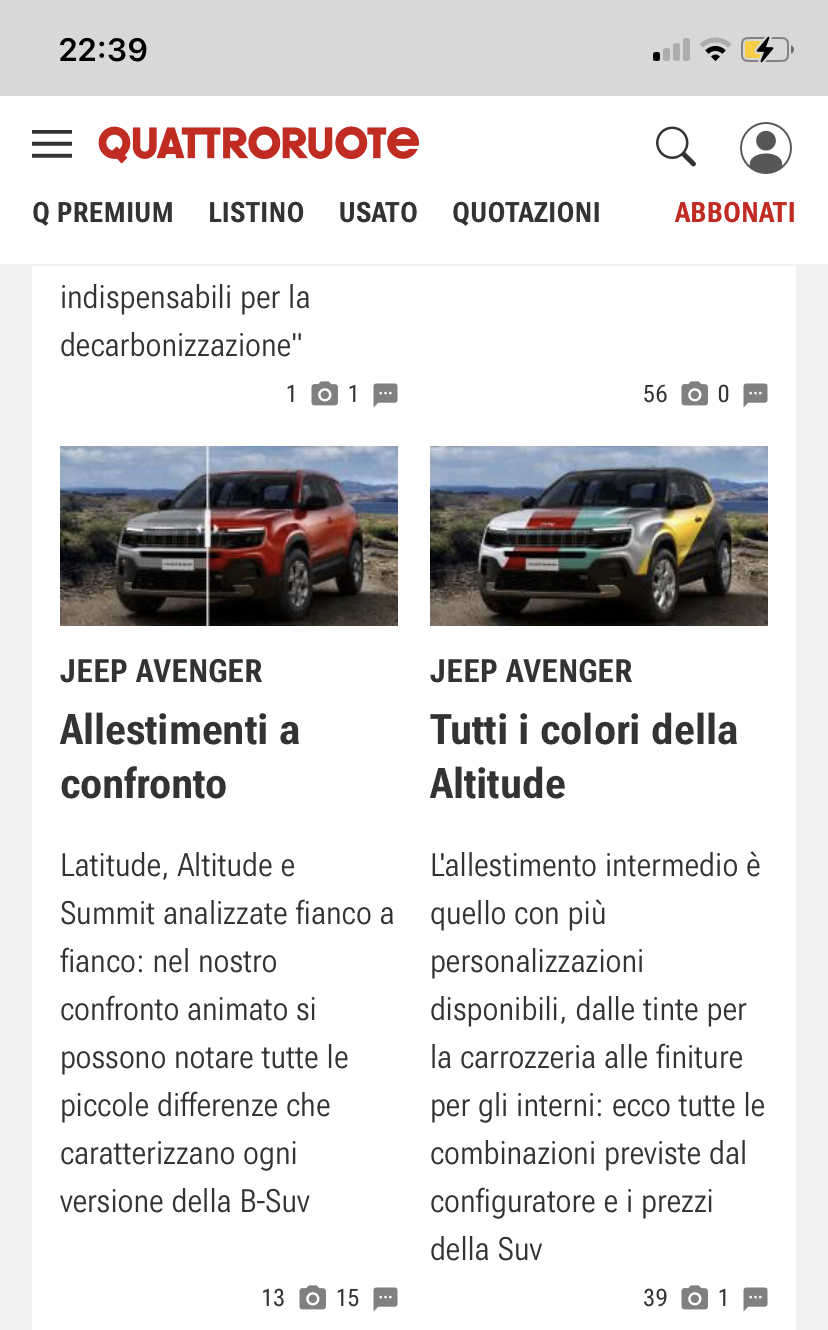
Task: Open the user profile icon
Action: 766,148
